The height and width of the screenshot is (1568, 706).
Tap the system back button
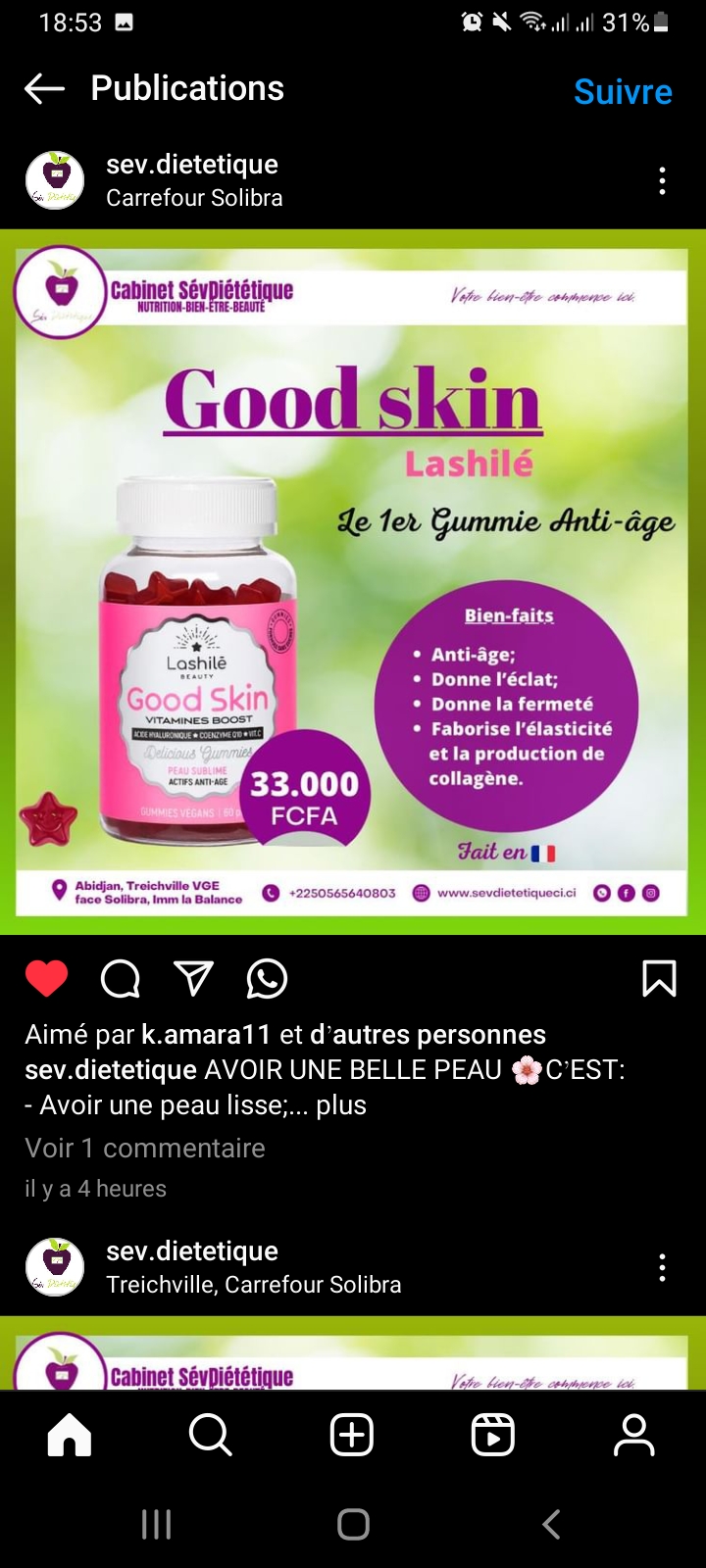pyautogui.click(x=551, y=1524)
